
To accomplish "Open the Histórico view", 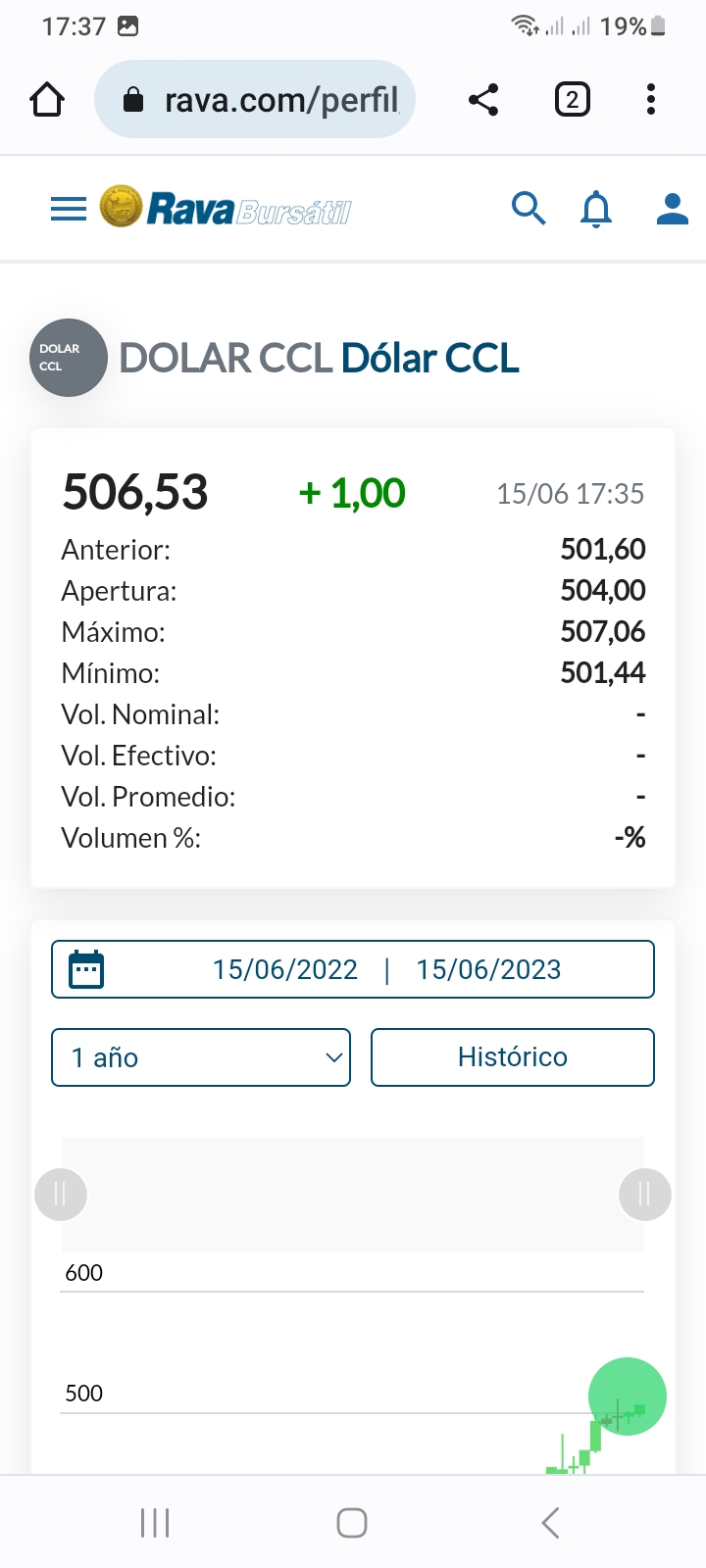I will 512,1057.
